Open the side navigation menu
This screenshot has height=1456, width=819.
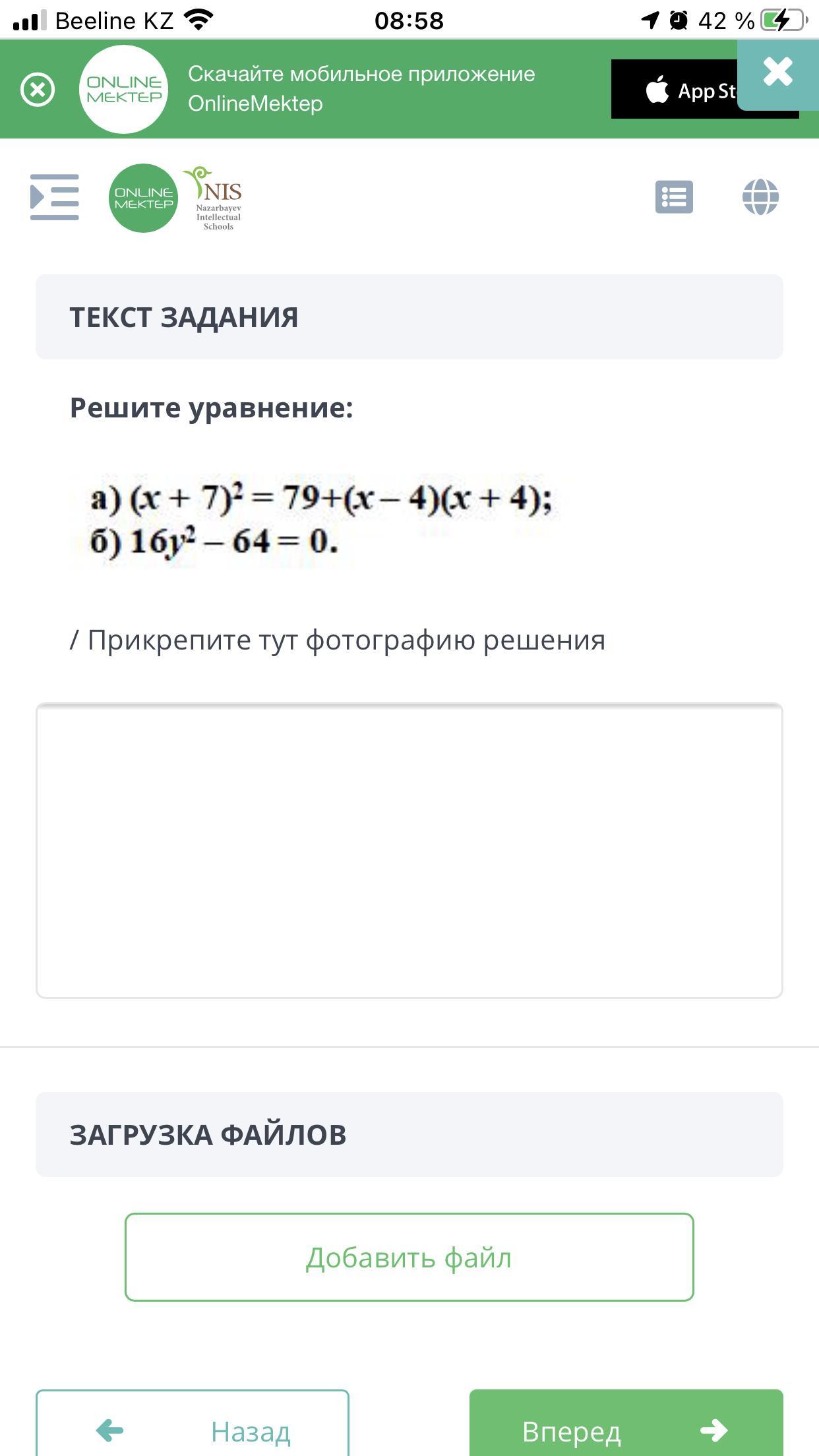tap(55, 197)
